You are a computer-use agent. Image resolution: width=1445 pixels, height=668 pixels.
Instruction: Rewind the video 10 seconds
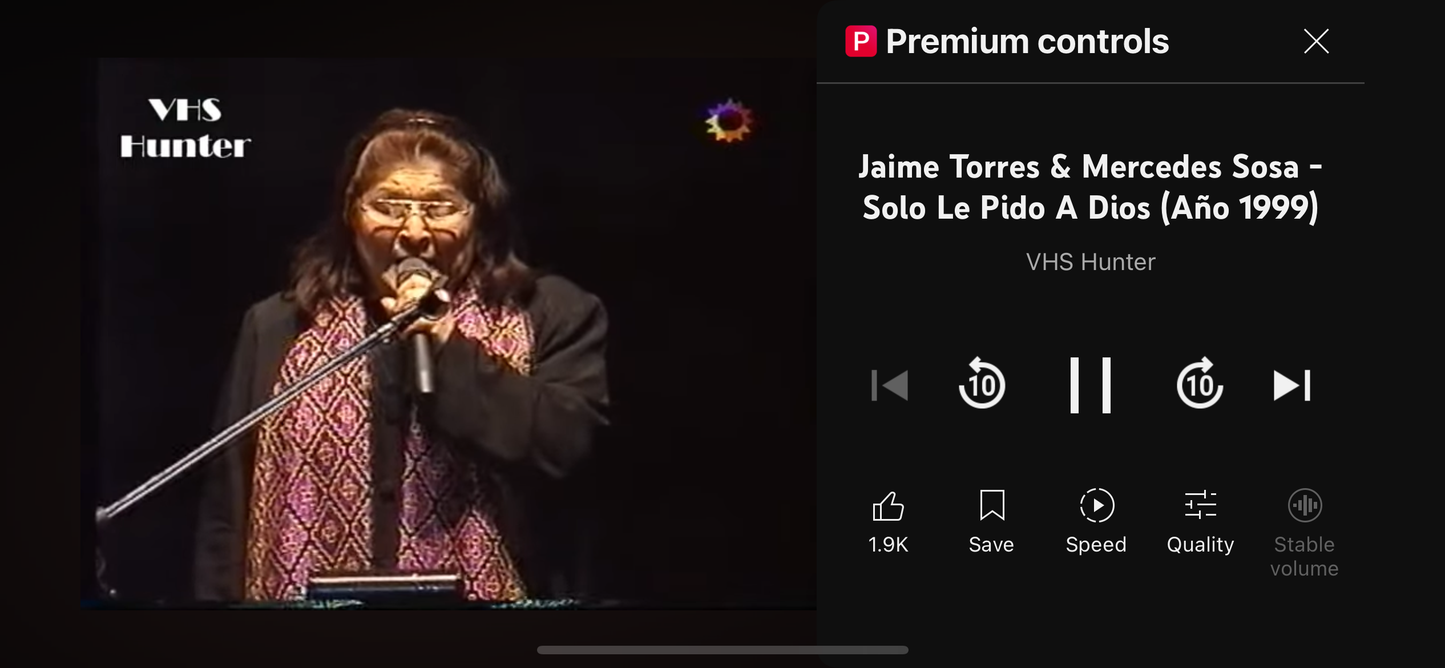[x=982, y=385]
